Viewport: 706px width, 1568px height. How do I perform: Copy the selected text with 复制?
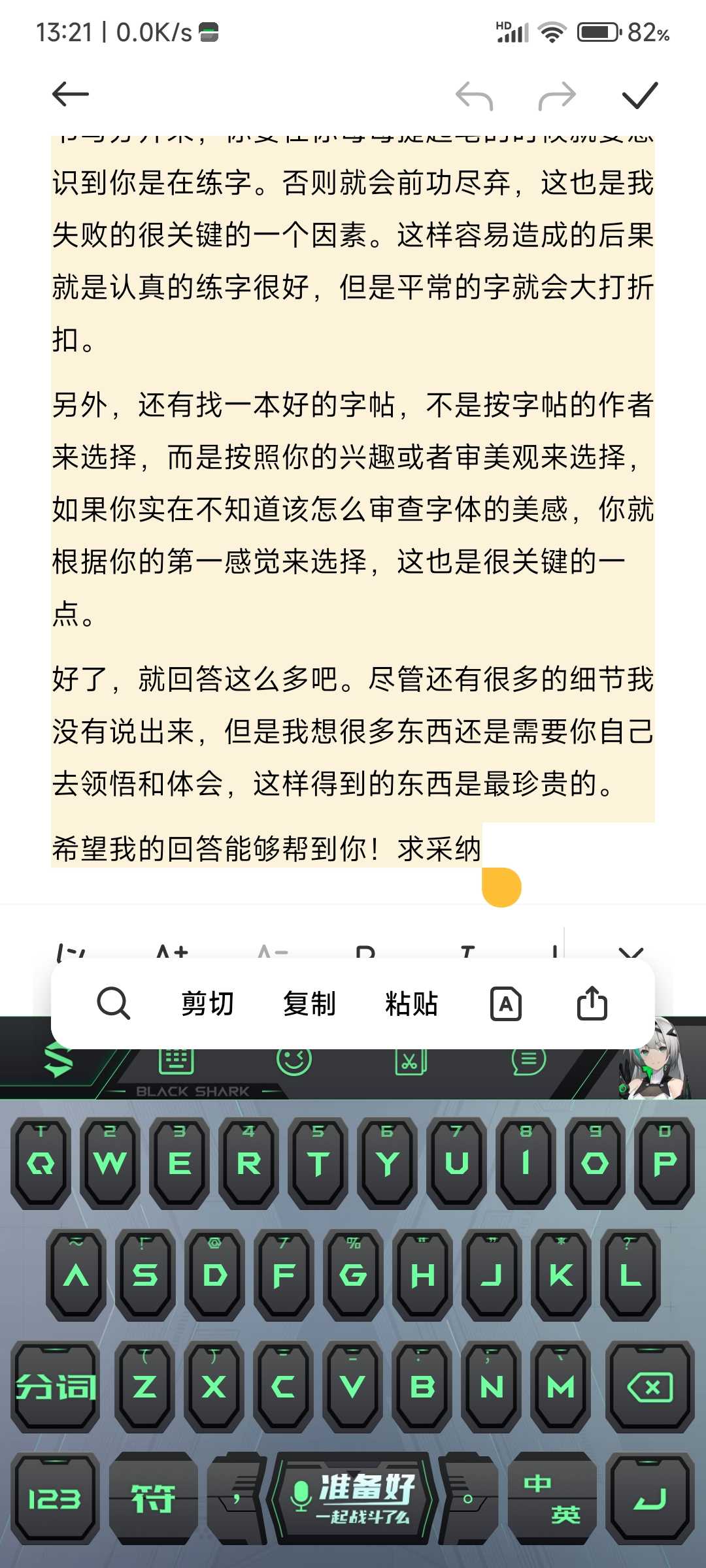click(x=309, y=1004)
